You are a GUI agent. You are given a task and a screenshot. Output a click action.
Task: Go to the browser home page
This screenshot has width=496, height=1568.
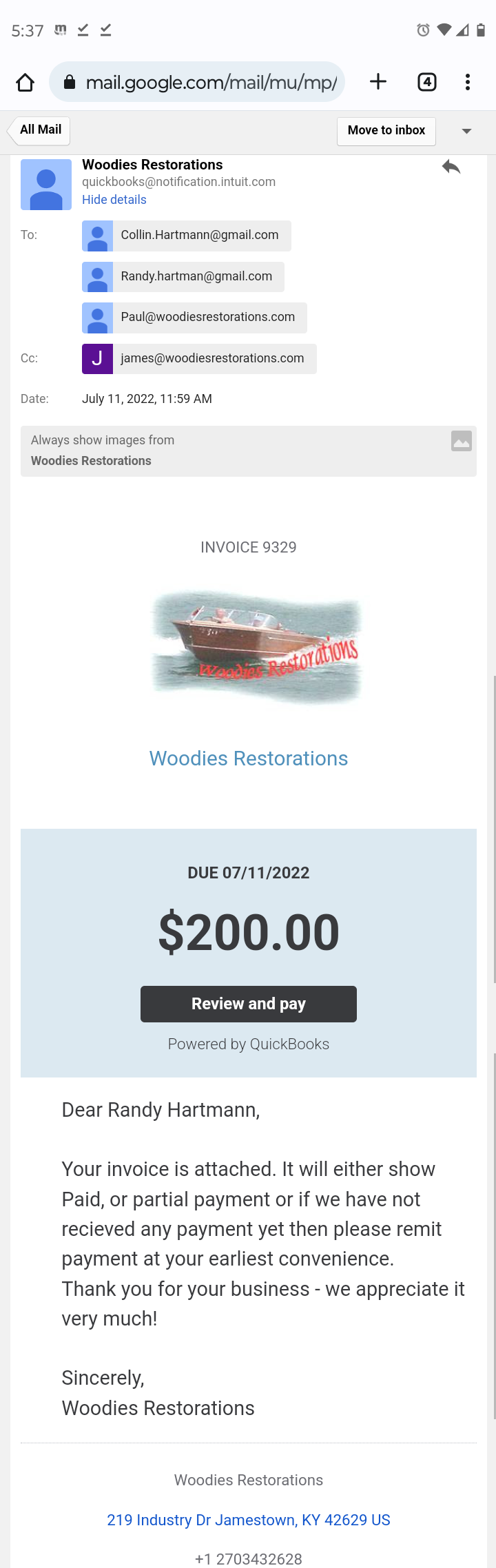[25, 83]
